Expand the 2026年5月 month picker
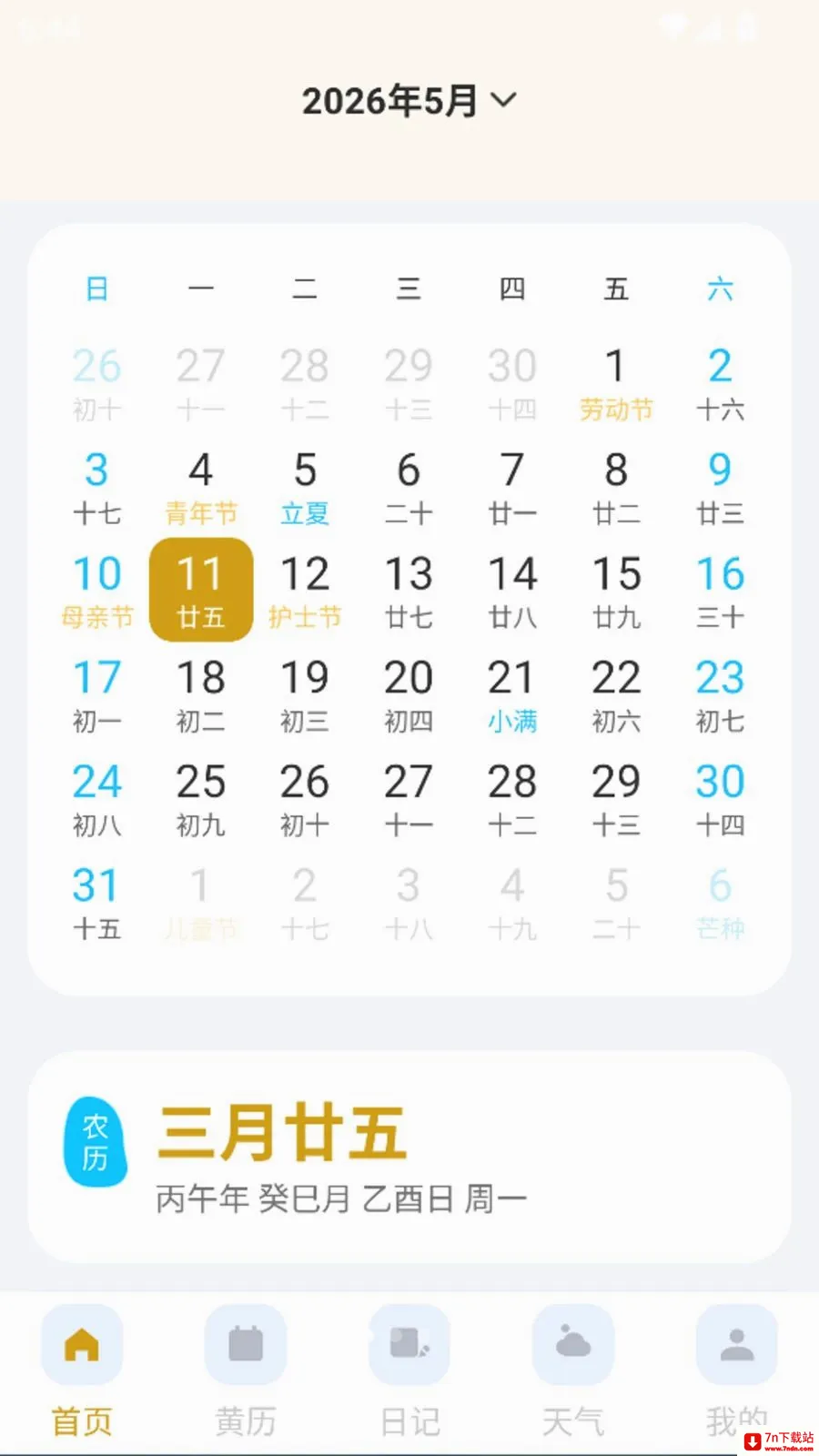819x1456 pixels. [x=409, y=100]
